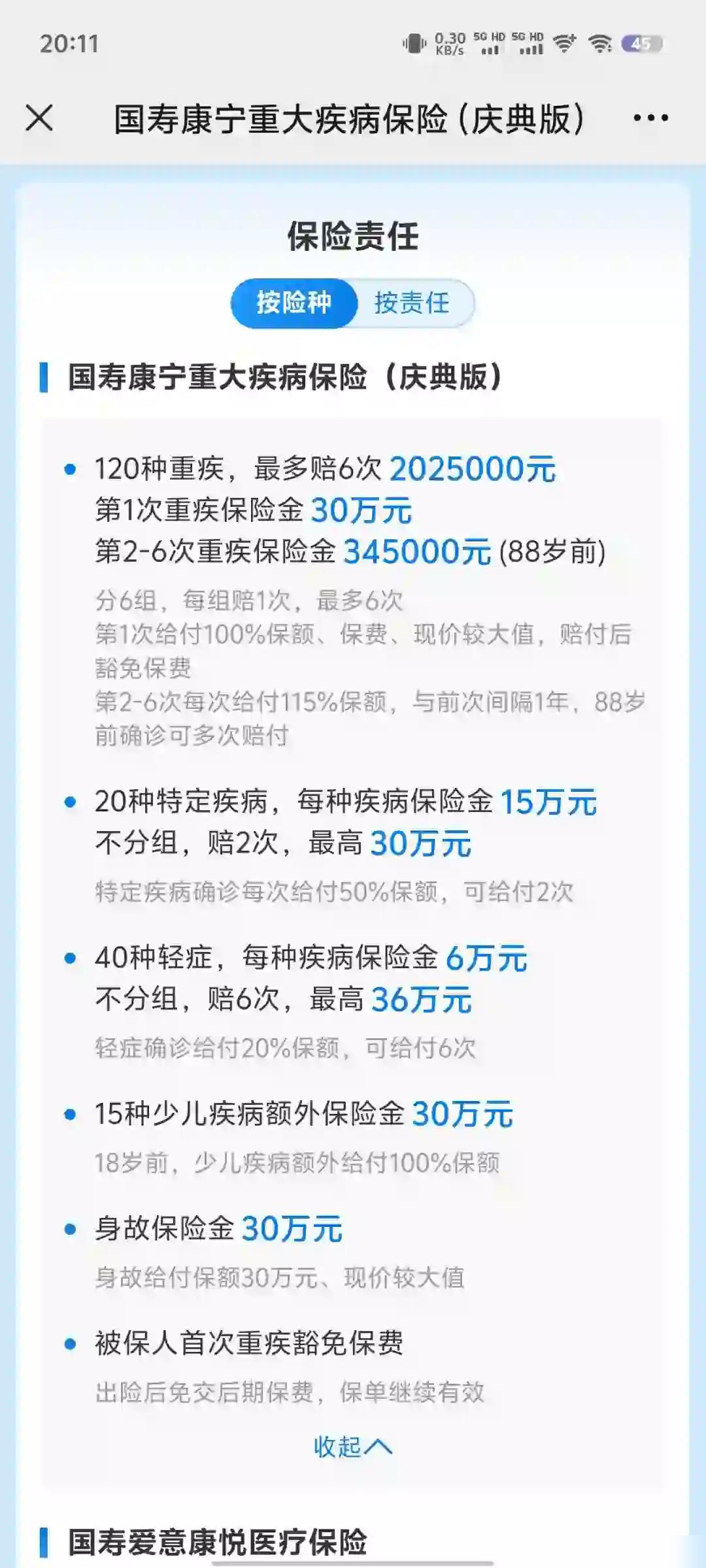Viewport: 706px width, 1568px height.
Task: Switch to the 按险种 tab
Action: pyautogui.click(x=295, y=303)
